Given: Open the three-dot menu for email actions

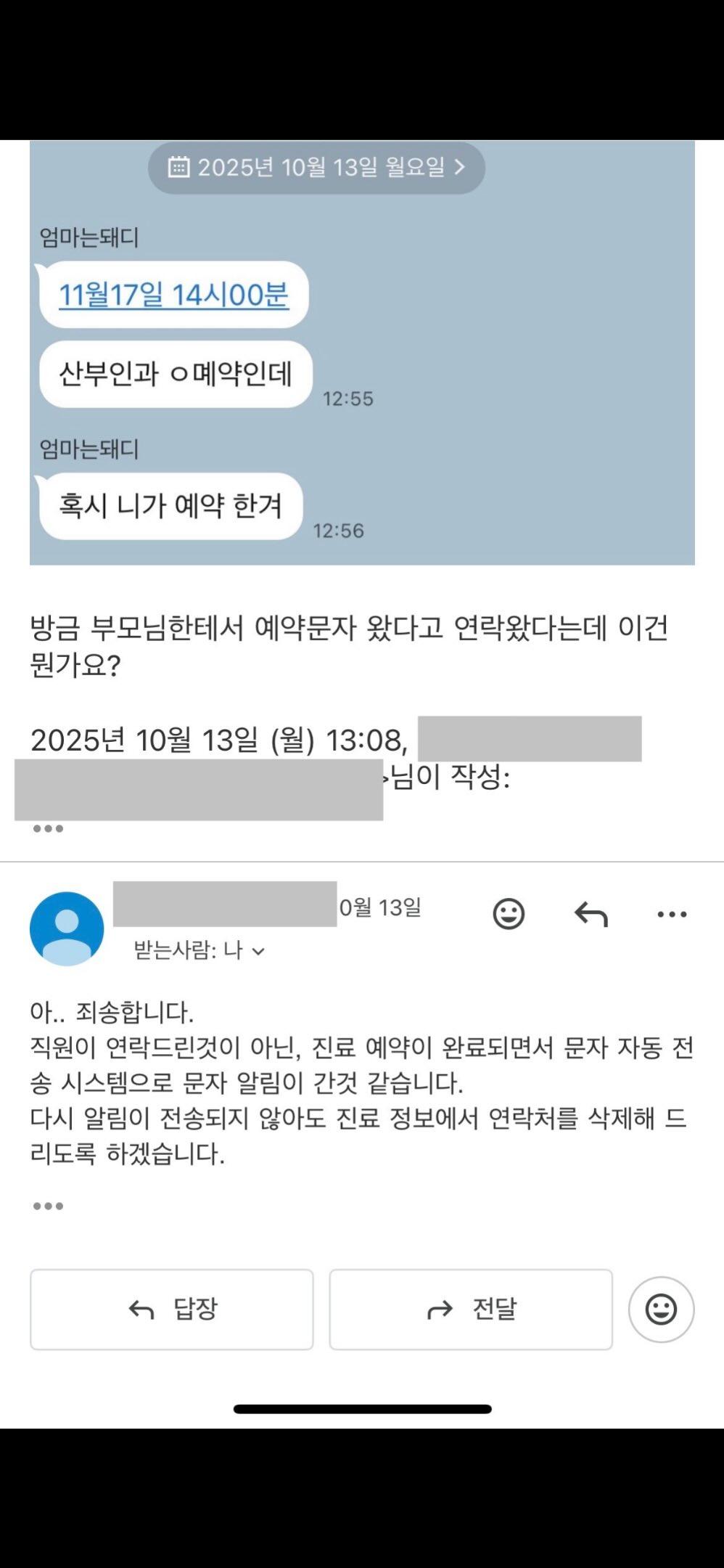Looking at the screenshot, I should tap(671, 914).
